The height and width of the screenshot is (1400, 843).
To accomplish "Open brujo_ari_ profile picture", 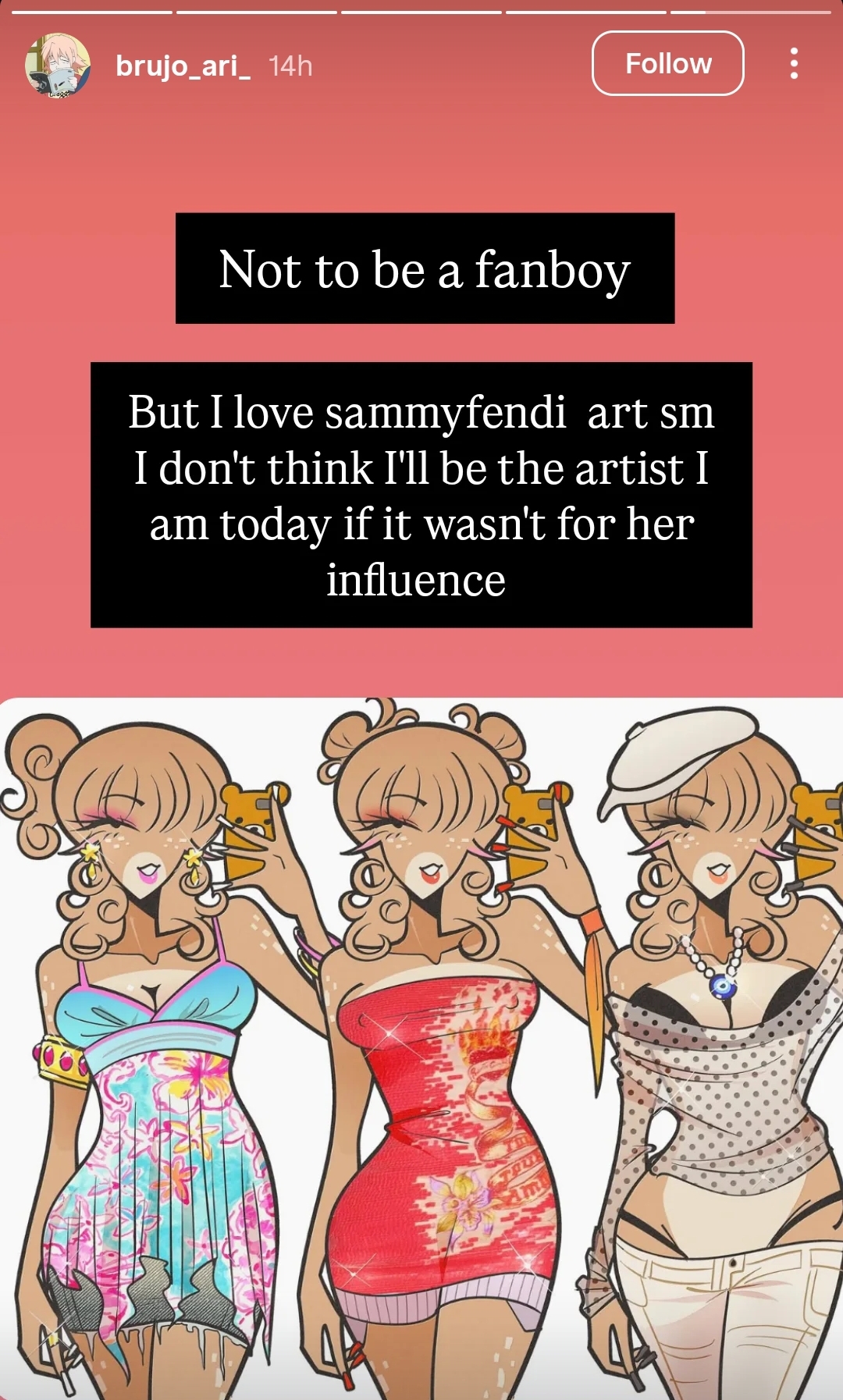I will coord(58,66).
